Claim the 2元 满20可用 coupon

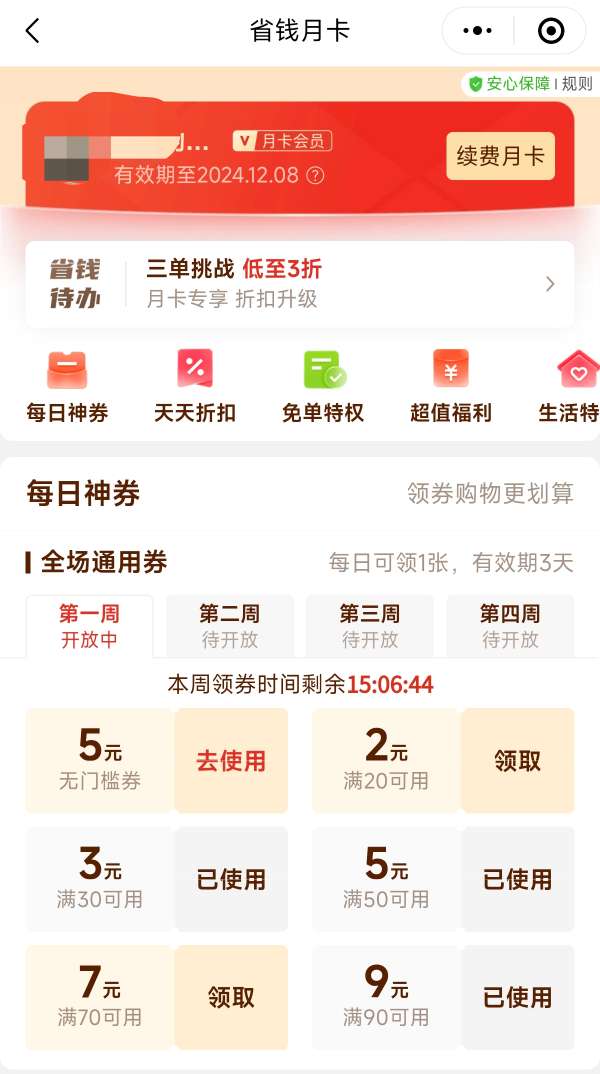click(518, 761)
